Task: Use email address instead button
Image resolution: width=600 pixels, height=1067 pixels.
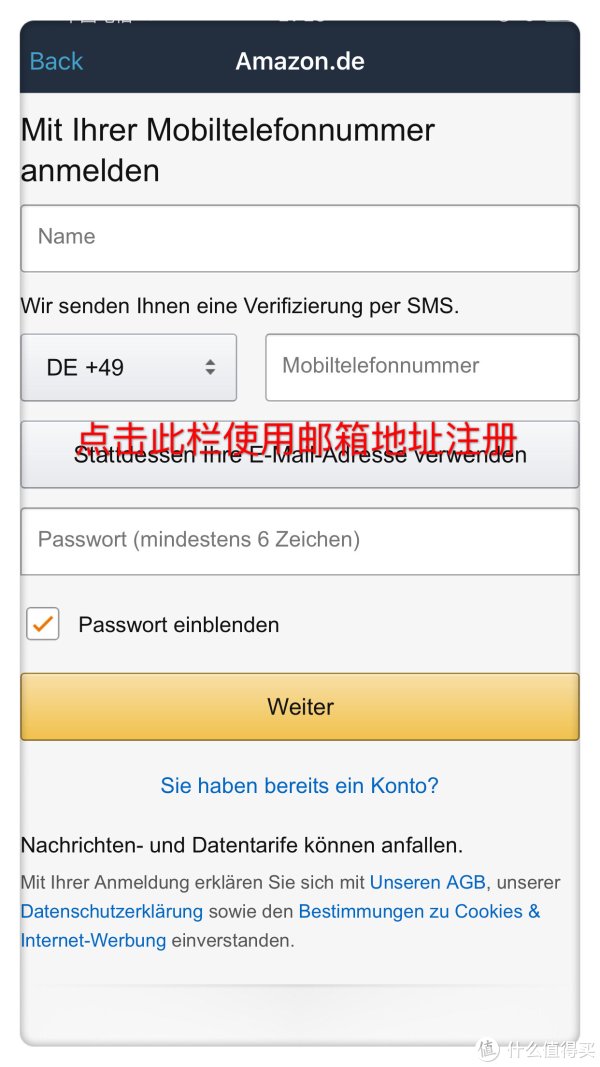Action: pos(300,454)
